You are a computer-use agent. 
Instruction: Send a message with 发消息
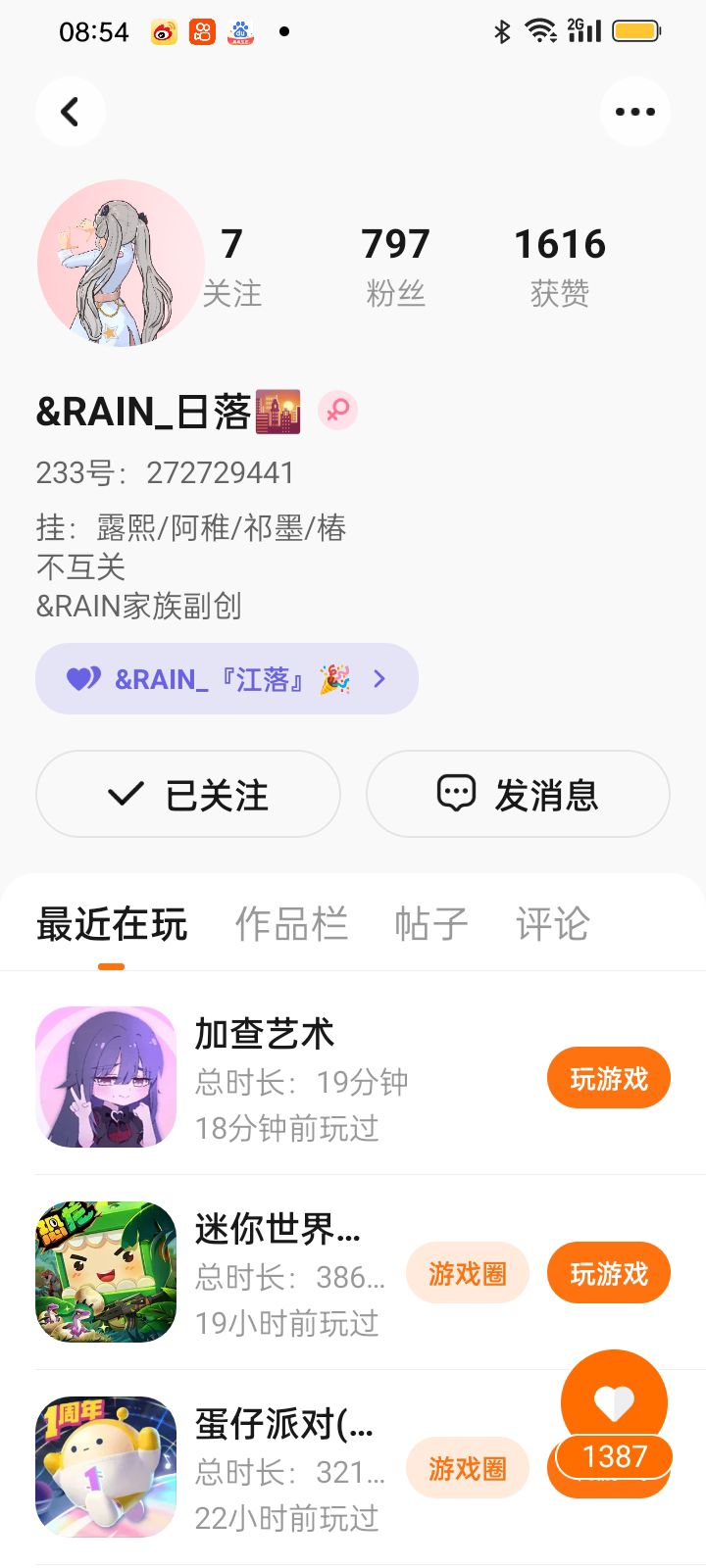coord(518,794)
